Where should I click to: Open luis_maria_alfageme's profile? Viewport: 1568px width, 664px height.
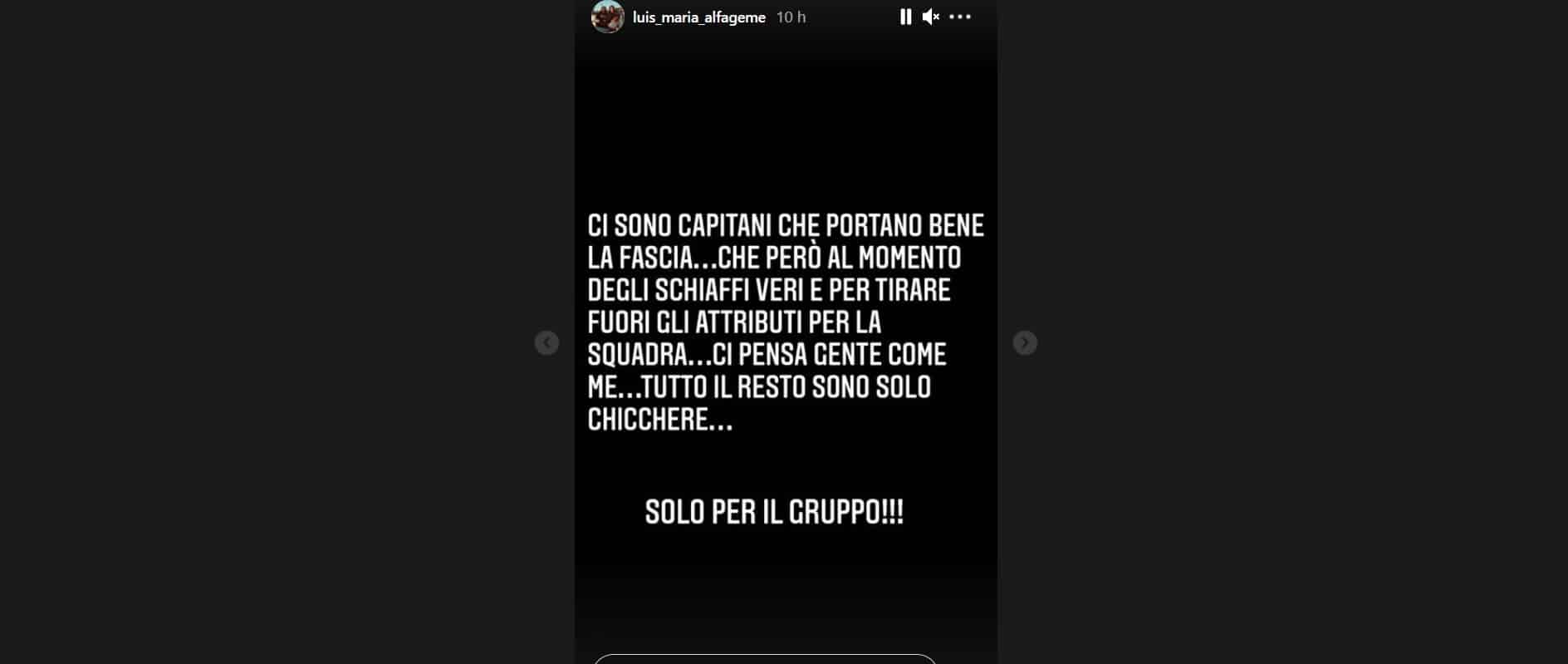(698, 17)
